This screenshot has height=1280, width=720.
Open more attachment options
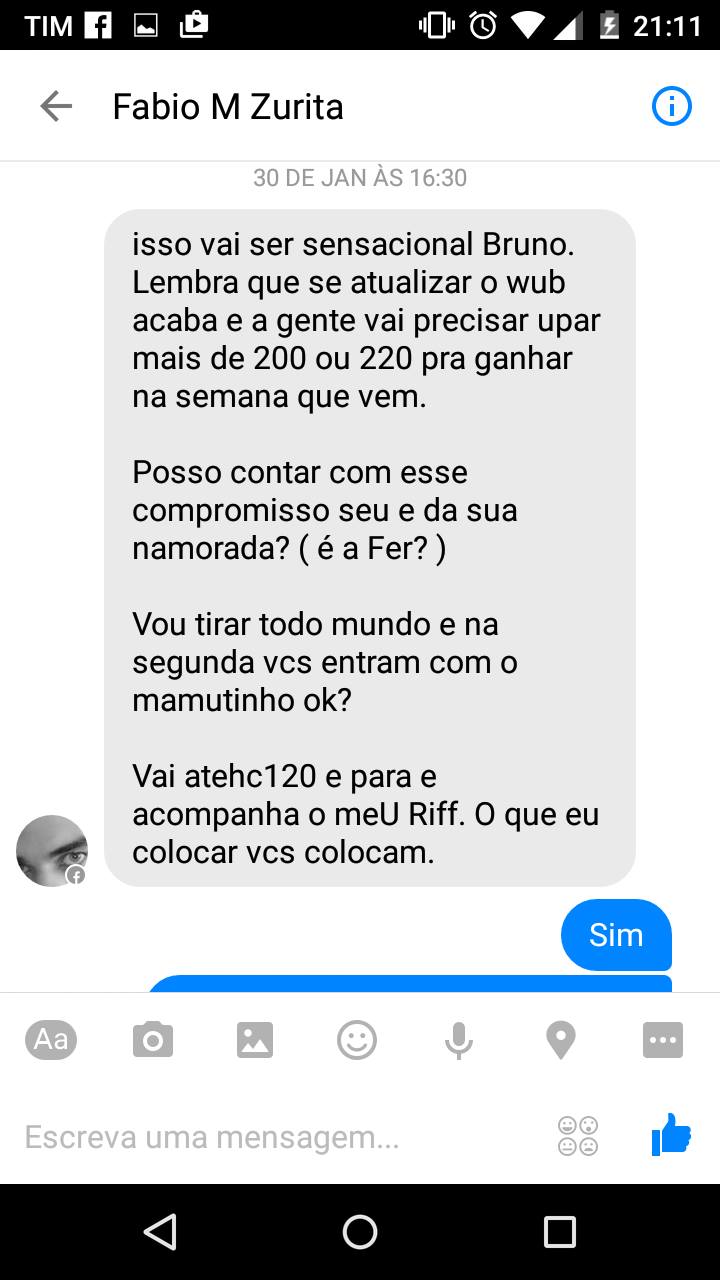(x=663, y=1040)
